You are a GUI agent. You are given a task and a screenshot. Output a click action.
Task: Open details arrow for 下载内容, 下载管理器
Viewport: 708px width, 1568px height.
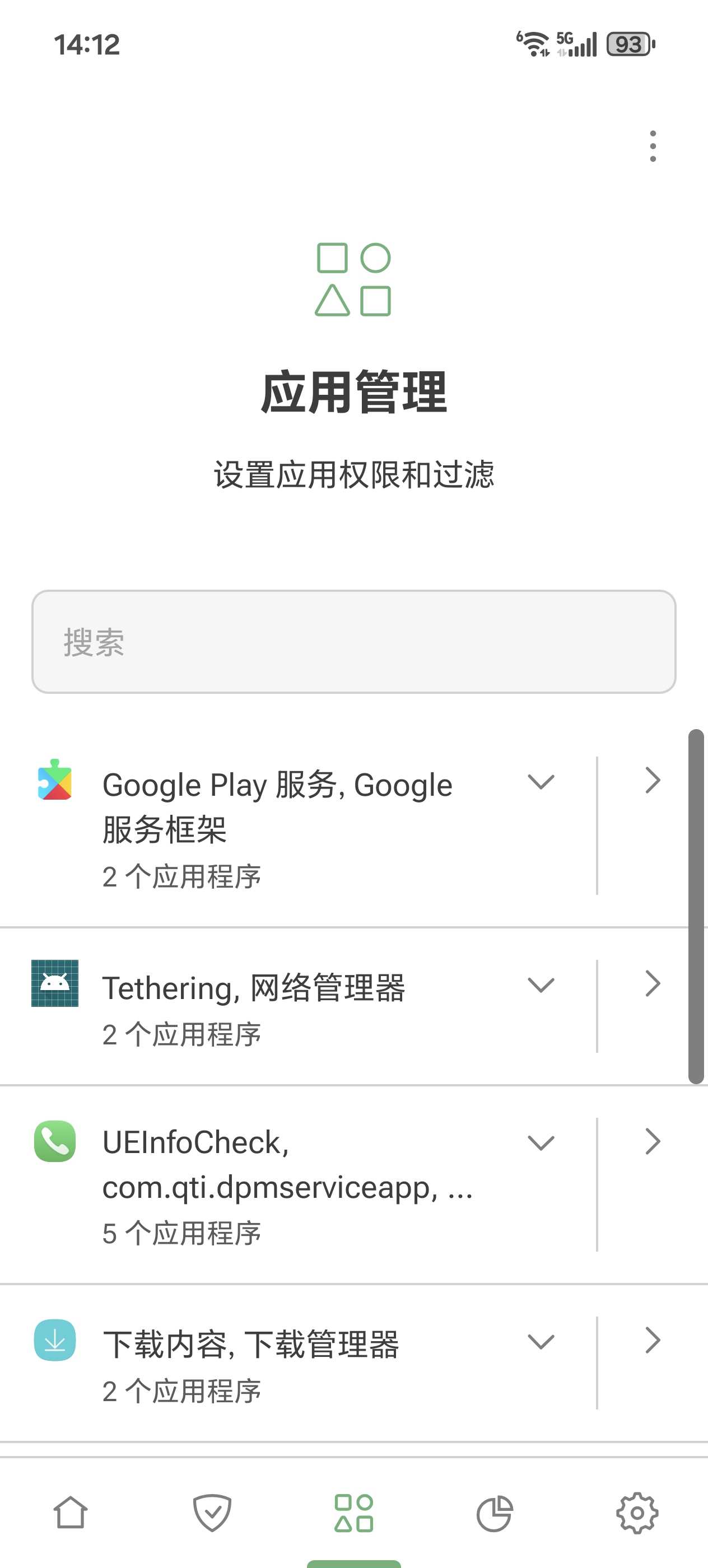click(x=653, y=1341)
